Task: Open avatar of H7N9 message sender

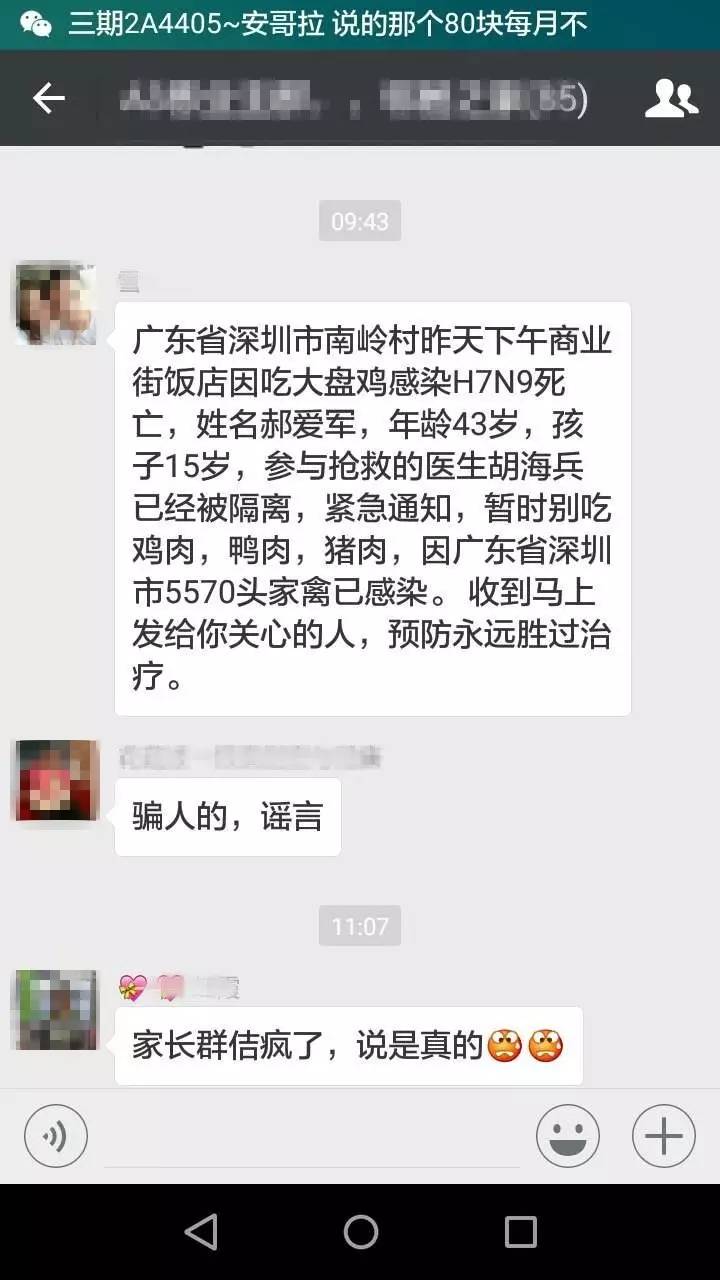Action: pyautogui.click(x=56, y=304)
